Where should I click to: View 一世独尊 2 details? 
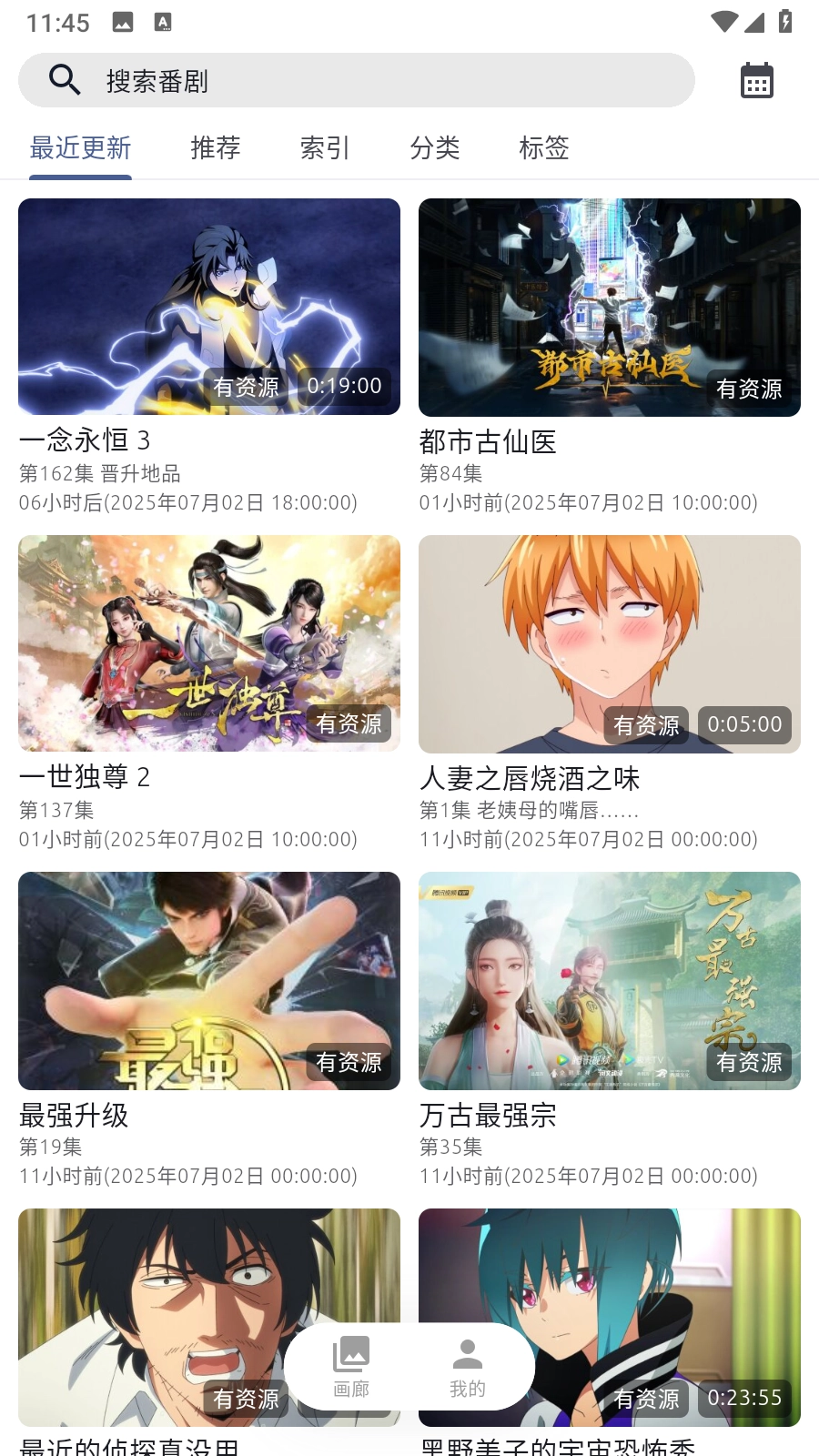coord(209,644)
